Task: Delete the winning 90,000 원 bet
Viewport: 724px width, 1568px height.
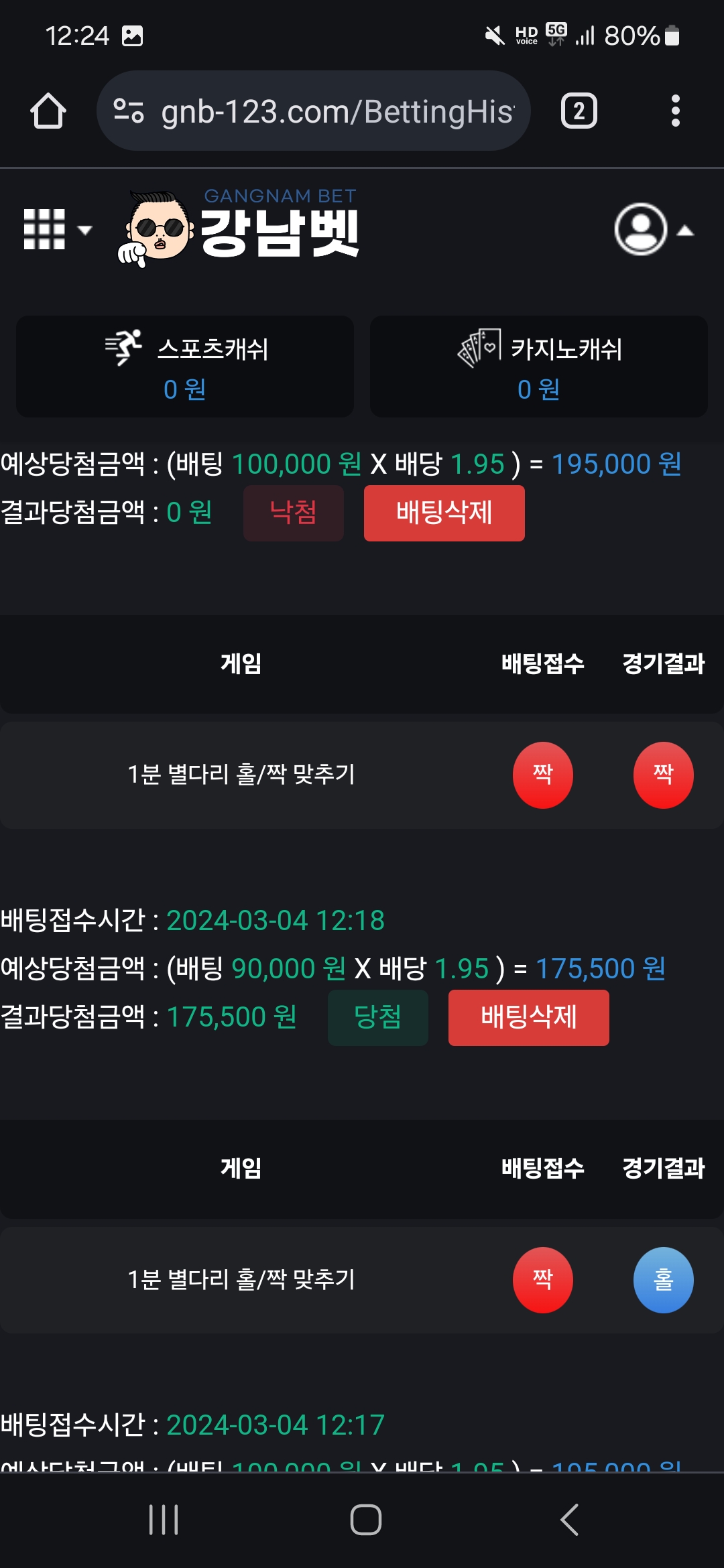Action: 528,1018
